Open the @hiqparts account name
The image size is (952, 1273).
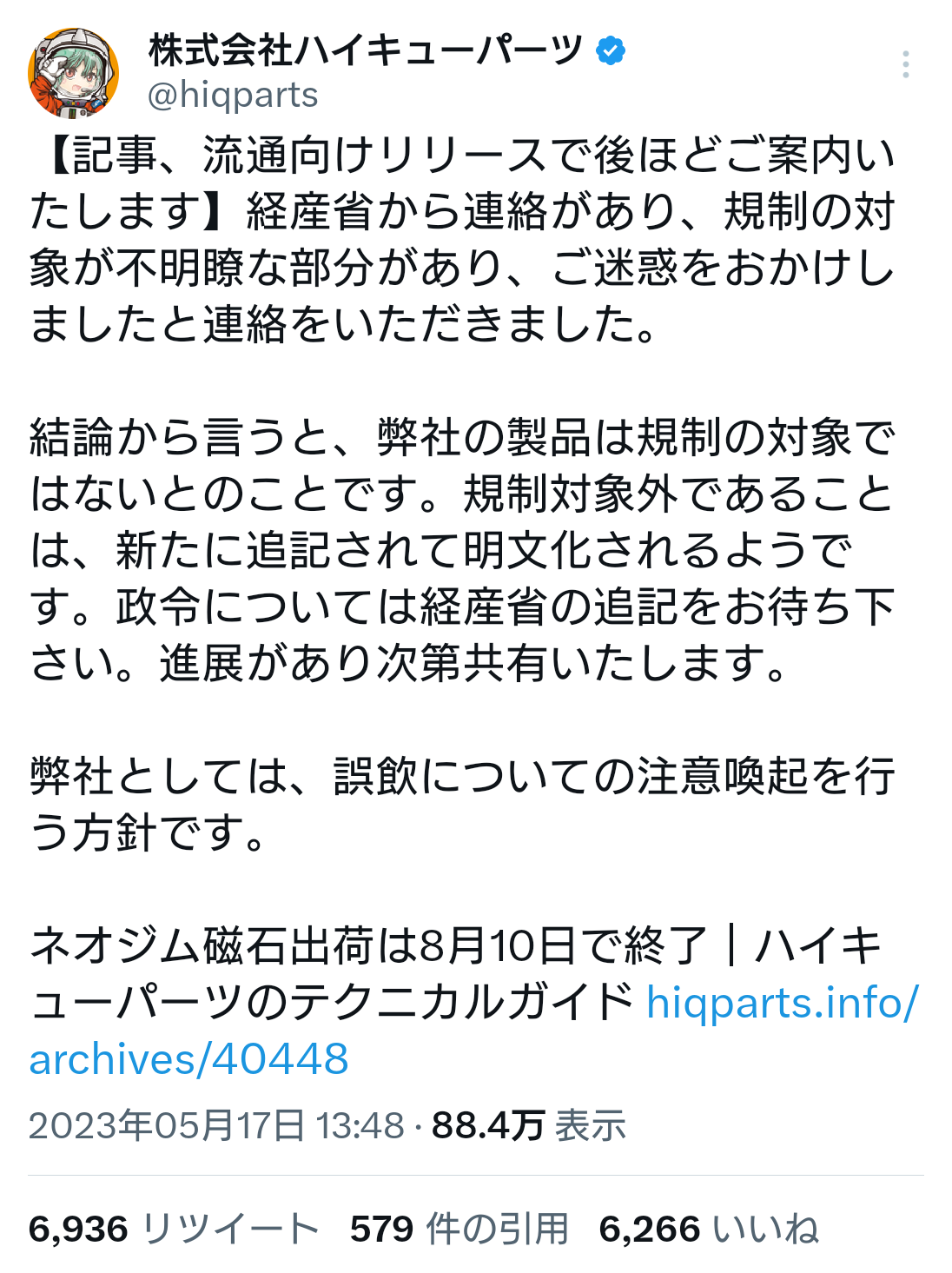pos(366,51)
